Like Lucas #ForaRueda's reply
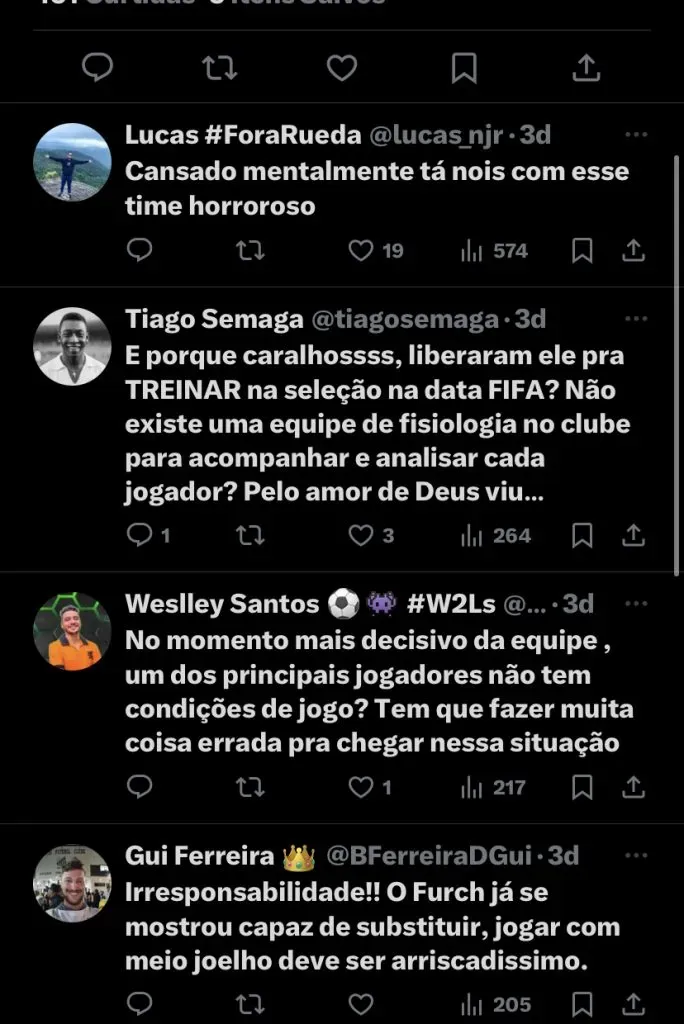This screenshot has width=684, height=1024. pyautogui.click(x=361, y=251)
